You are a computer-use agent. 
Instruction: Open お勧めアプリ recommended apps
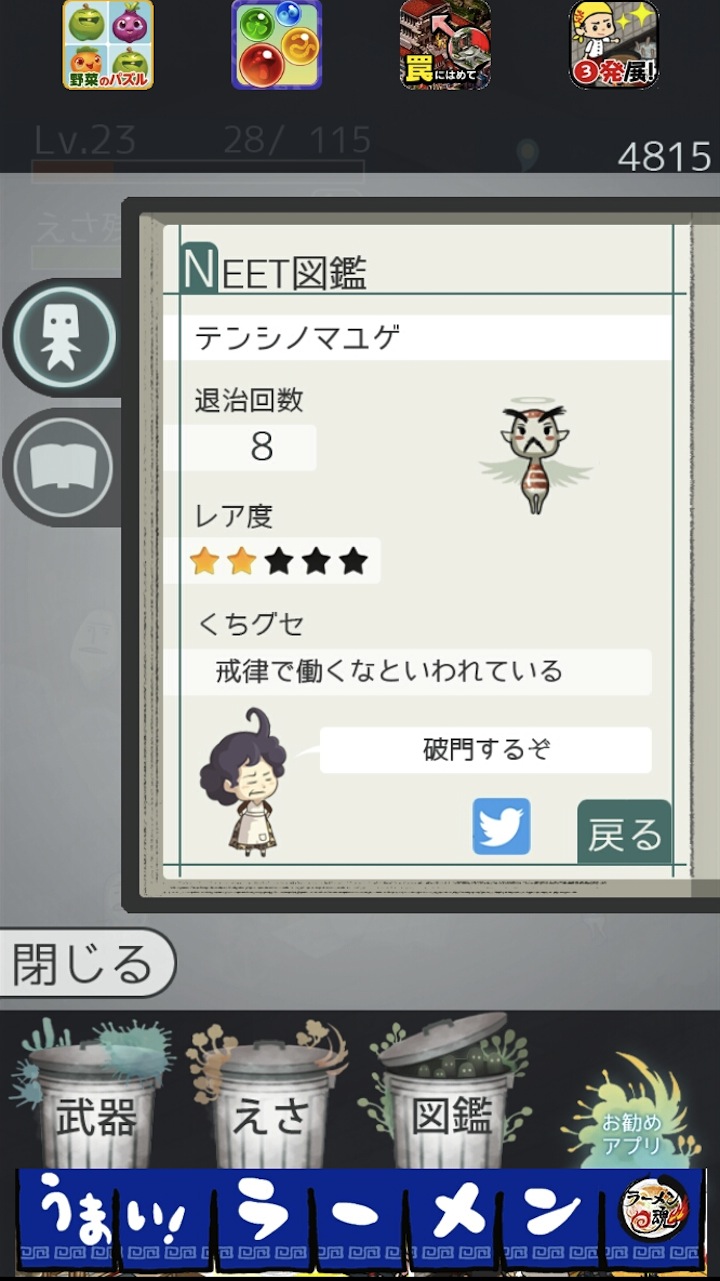(632, 1120)
